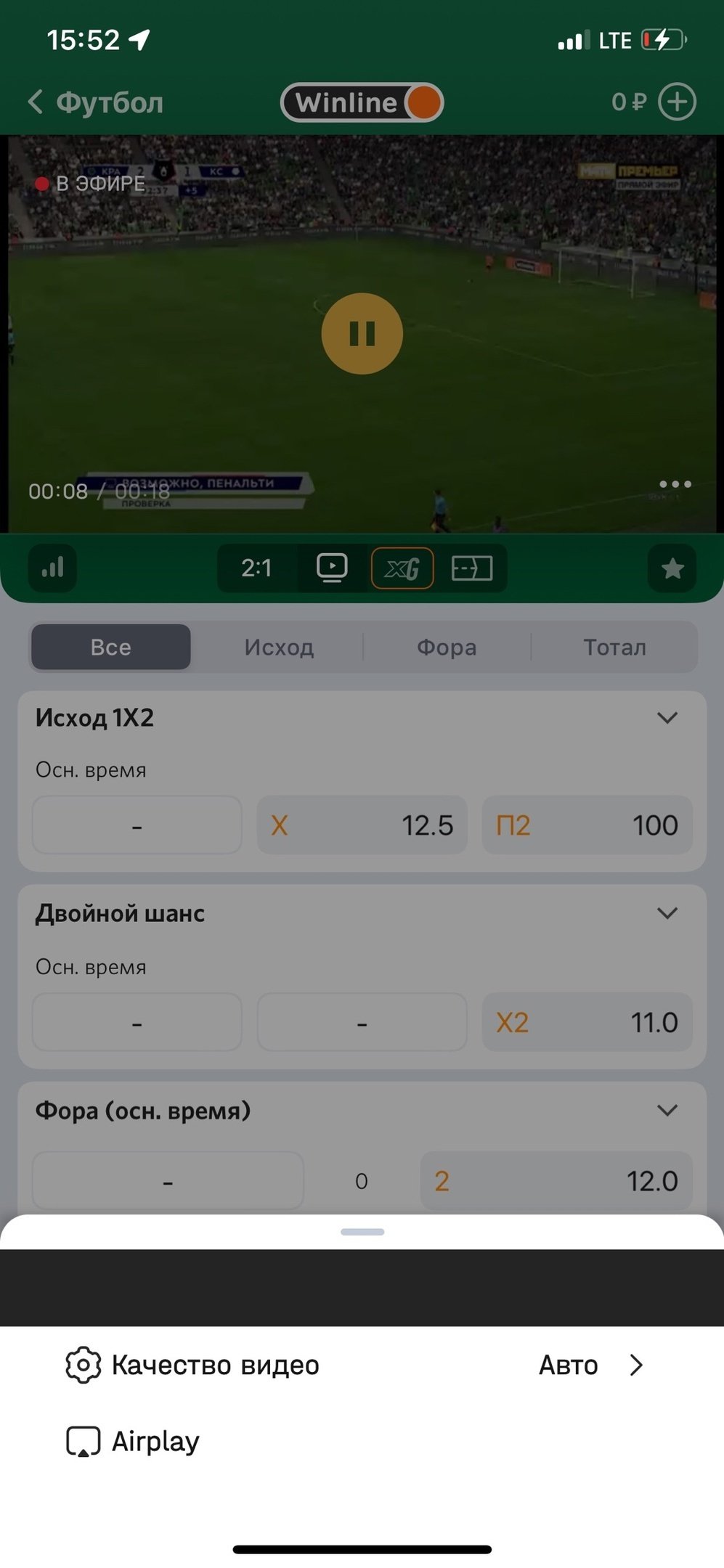The image size is (724, 1568).
Task: Open the field tracker view
Action: point(471,568)
